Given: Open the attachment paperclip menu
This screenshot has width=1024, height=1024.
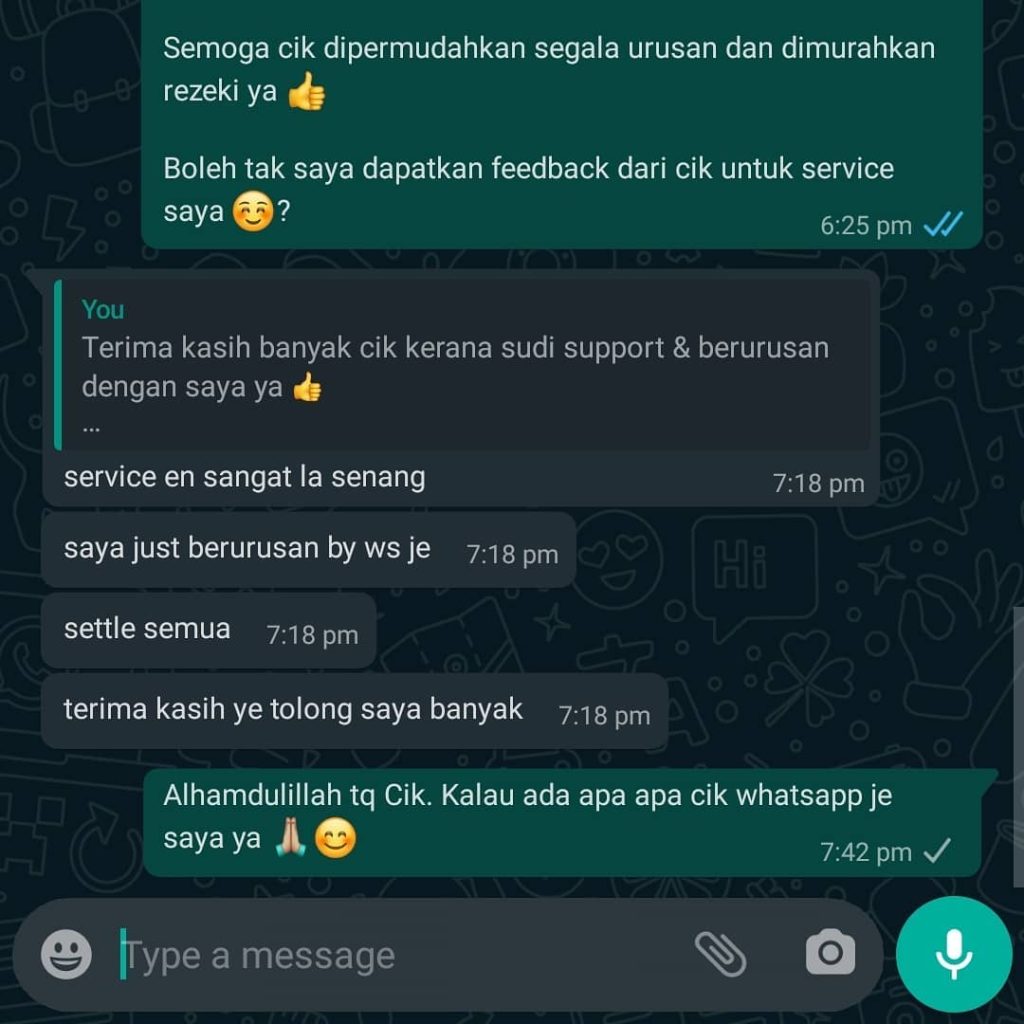Looking at the screenshot, I should click(720, 954).
